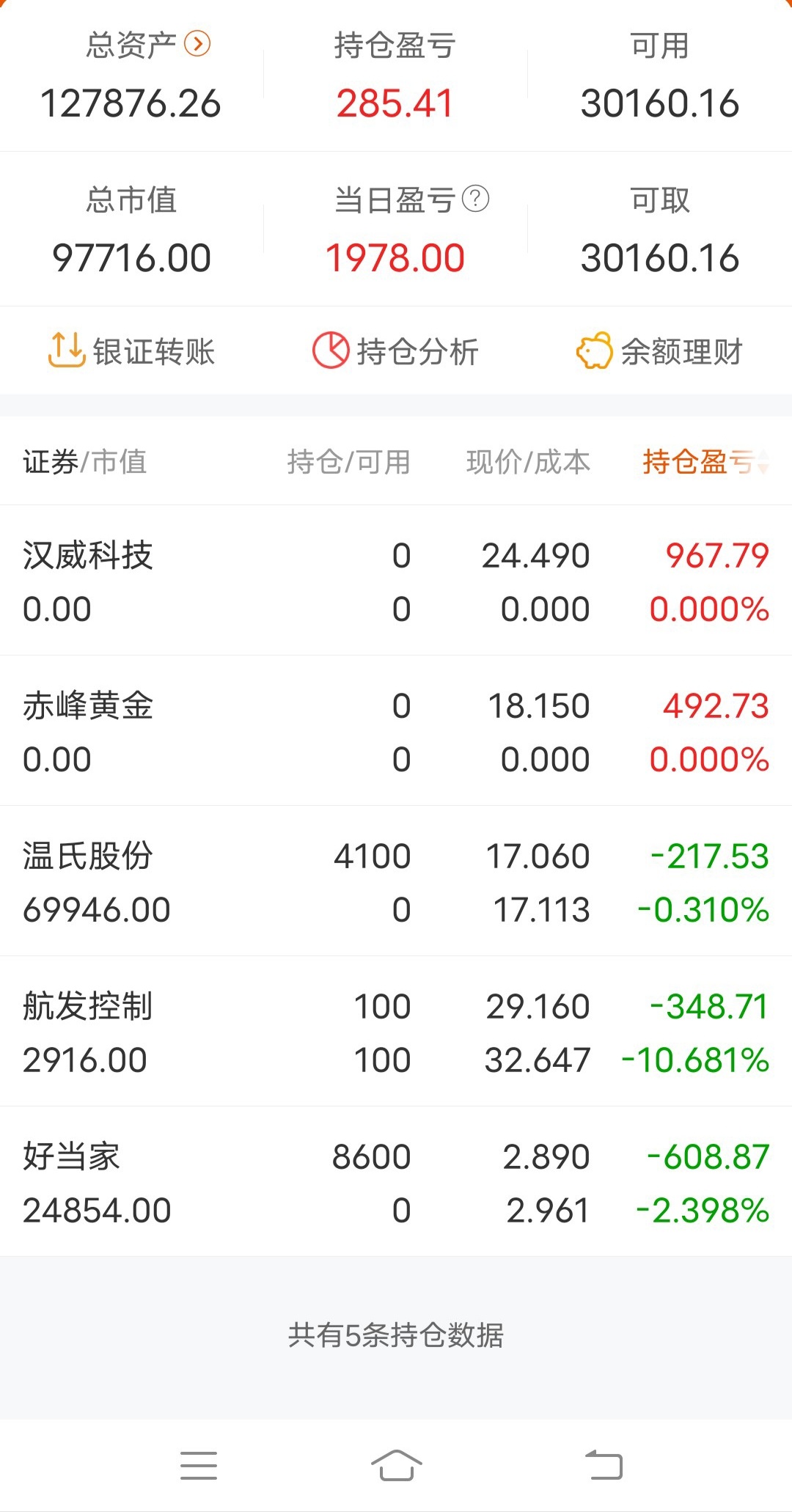Open 银证转账 bank transfer
The height and width of the screenshot is (1512, 792).
tap(132, 351)
